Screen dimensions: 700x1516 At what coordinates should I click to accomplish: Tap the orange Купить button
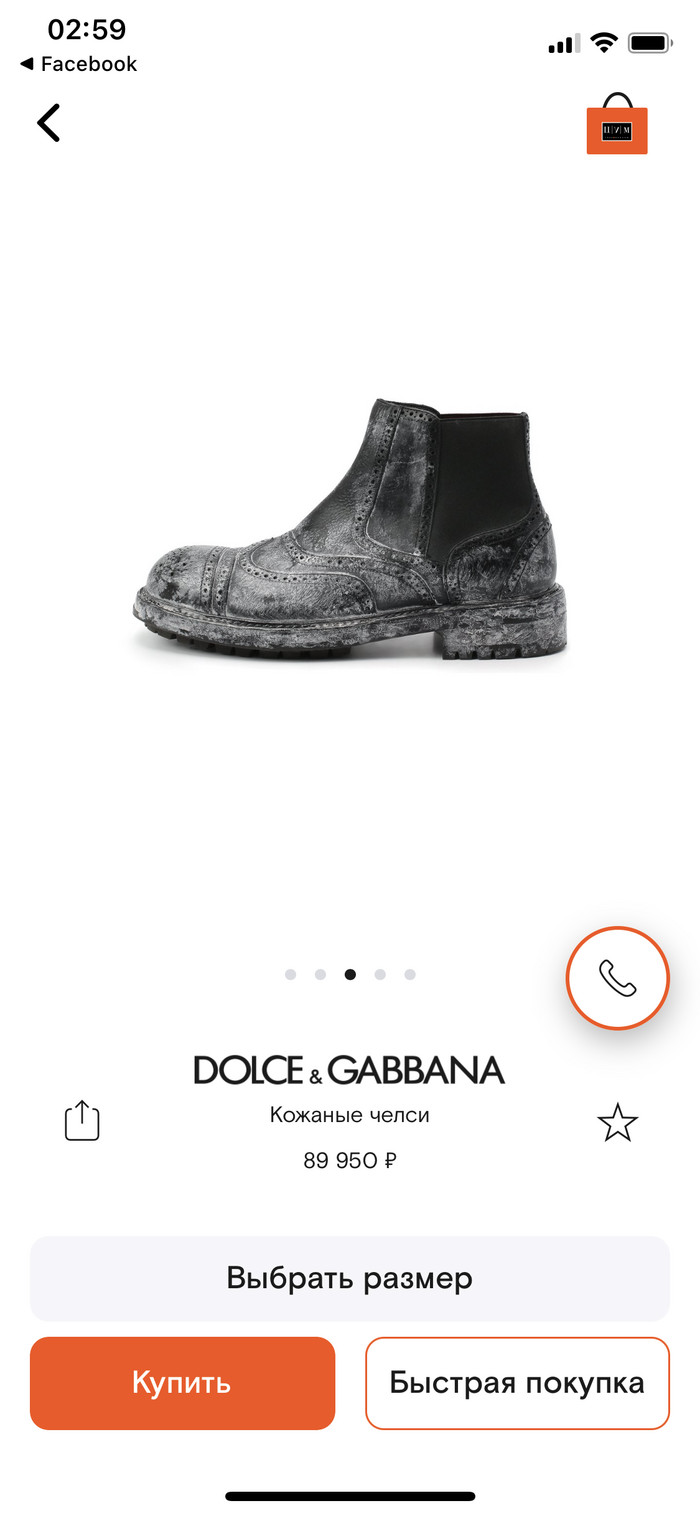(182, 1383)
